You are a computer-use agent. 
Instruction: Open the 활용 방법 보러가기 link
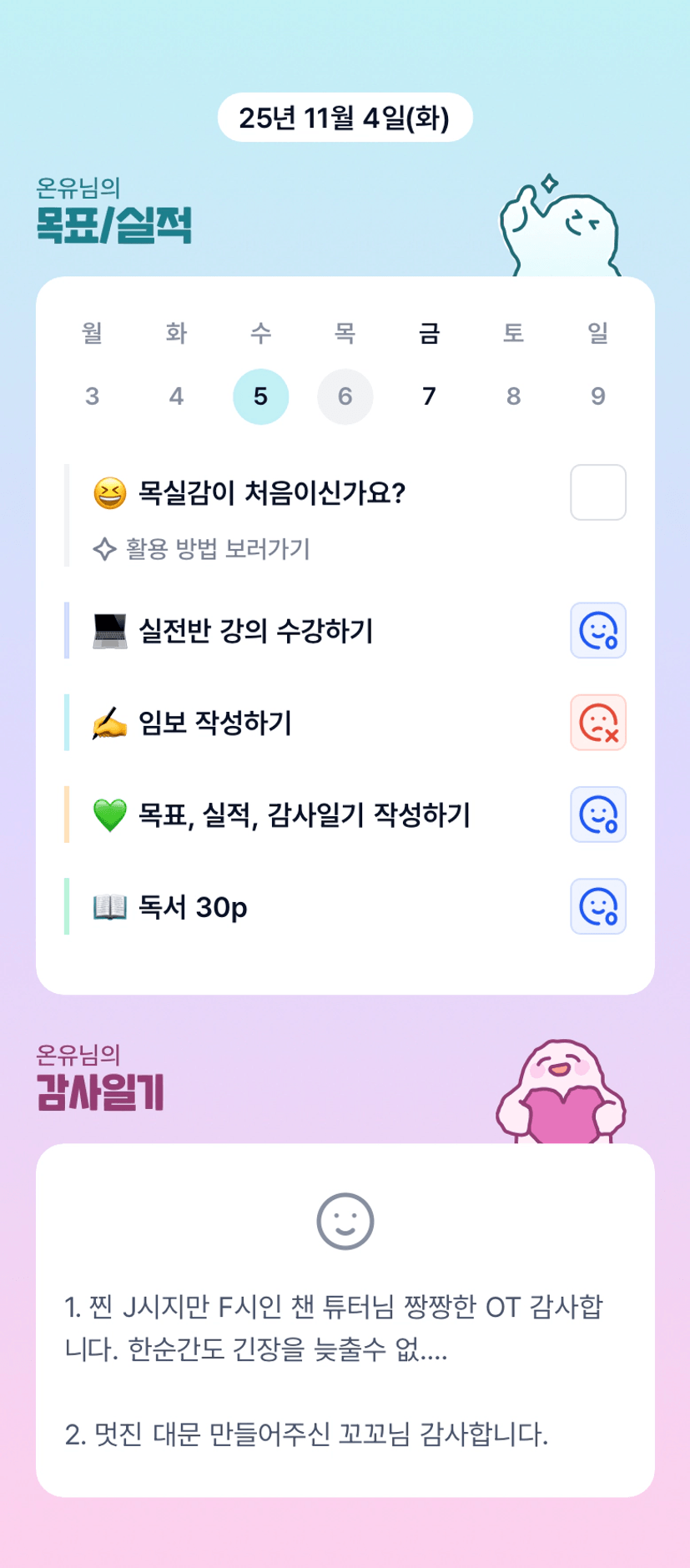click(202, 549)
